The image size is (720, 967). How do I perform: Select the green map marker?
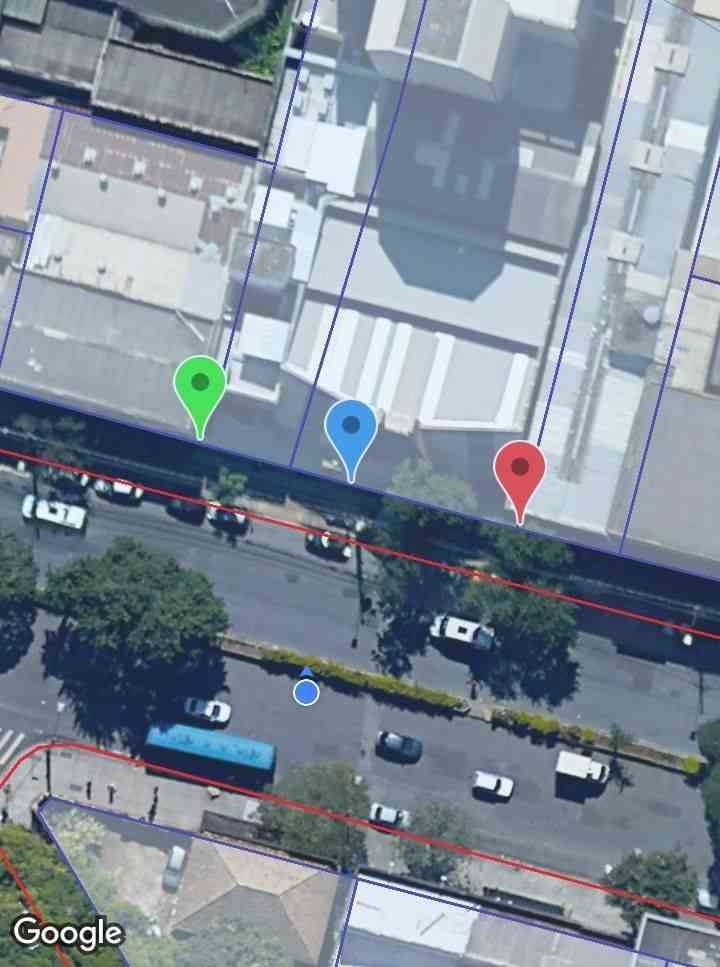pos(200,386)
